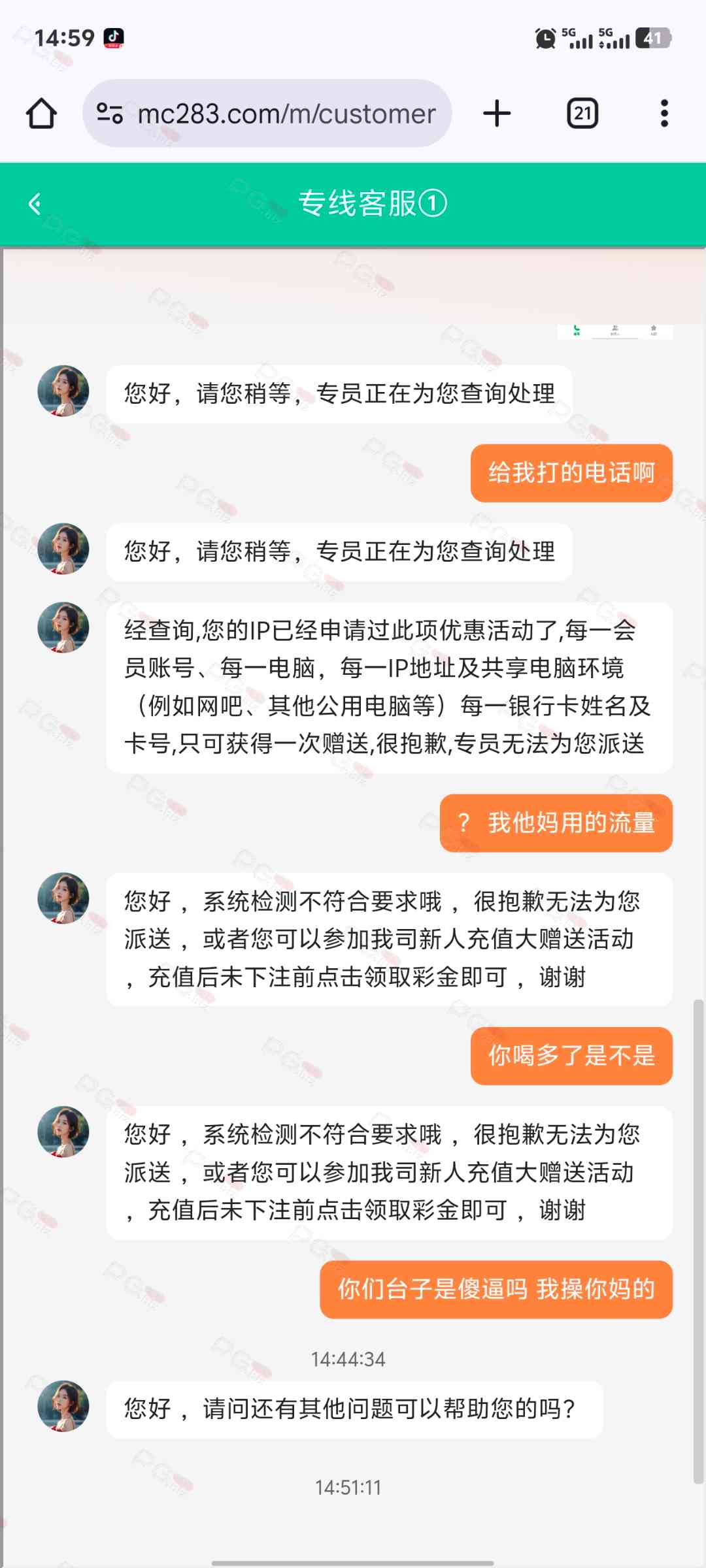Open the browser overflow menu
Viewport: 706px width, 1568px height.
(x=664, y=114)
